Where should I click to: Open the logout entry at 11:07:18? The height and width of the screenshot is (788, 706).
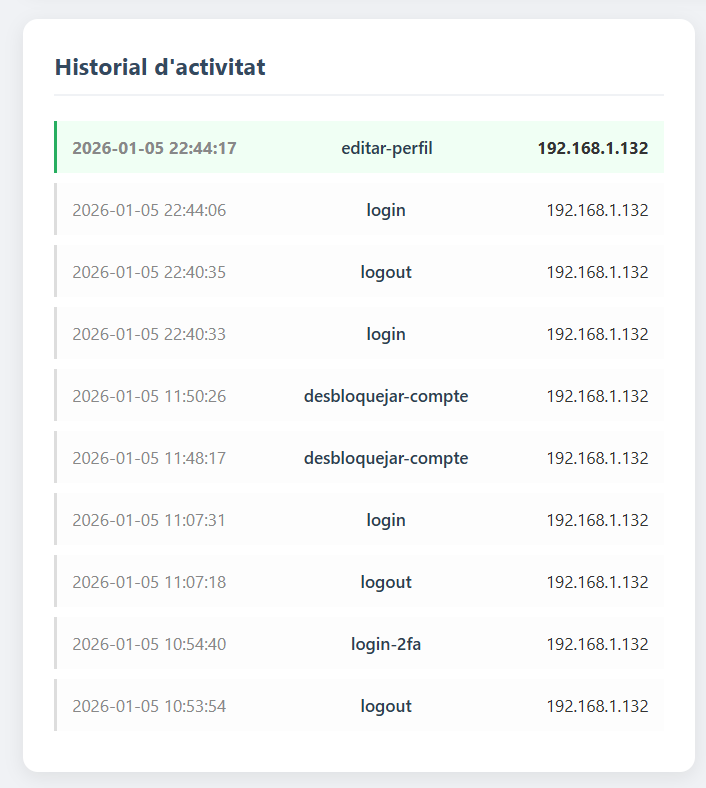(360, 582)
